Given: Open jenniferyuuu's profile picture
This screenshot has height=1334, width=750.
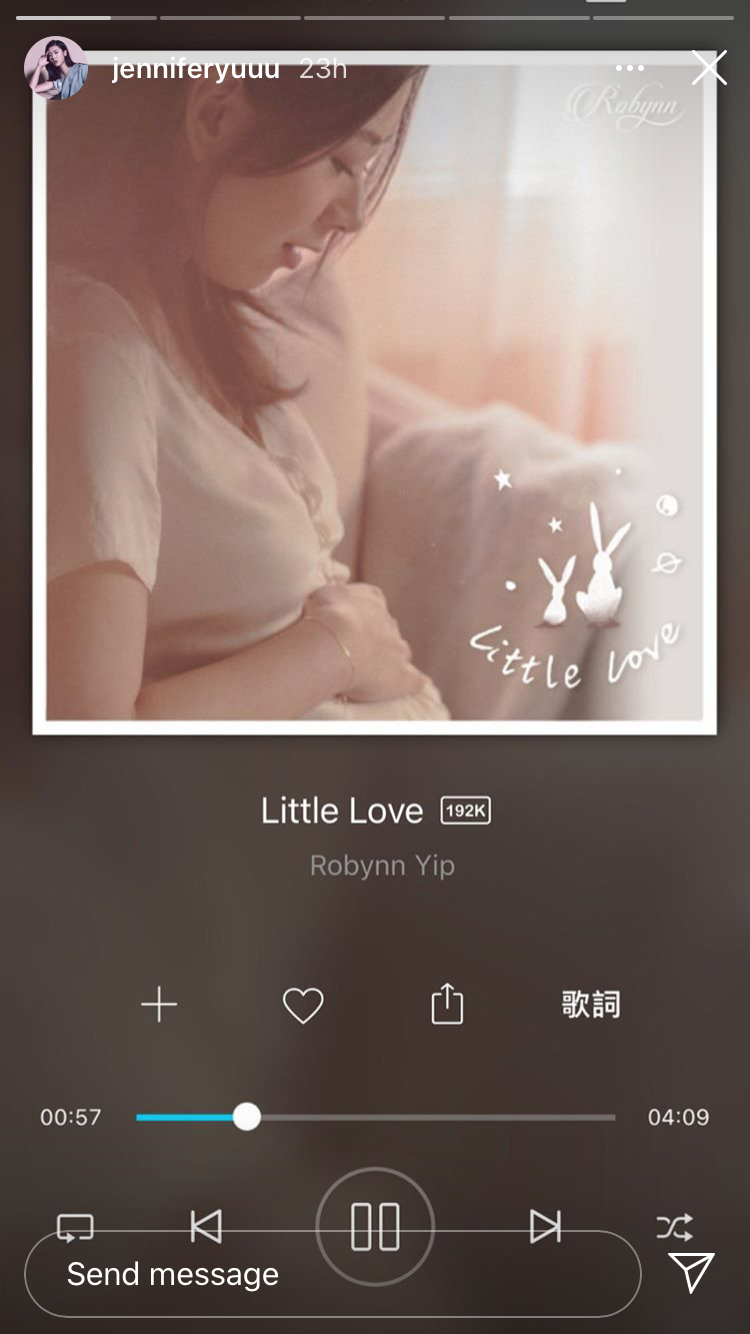Looking at the screenshot, I should click(x=56, y=69).
